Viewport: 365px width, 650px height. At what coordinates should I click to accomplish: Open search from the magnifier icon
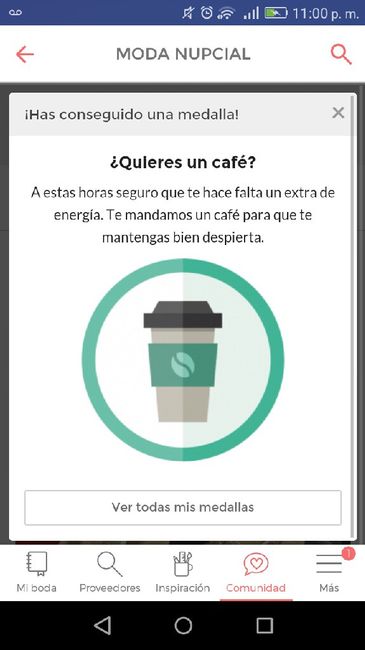341,54
